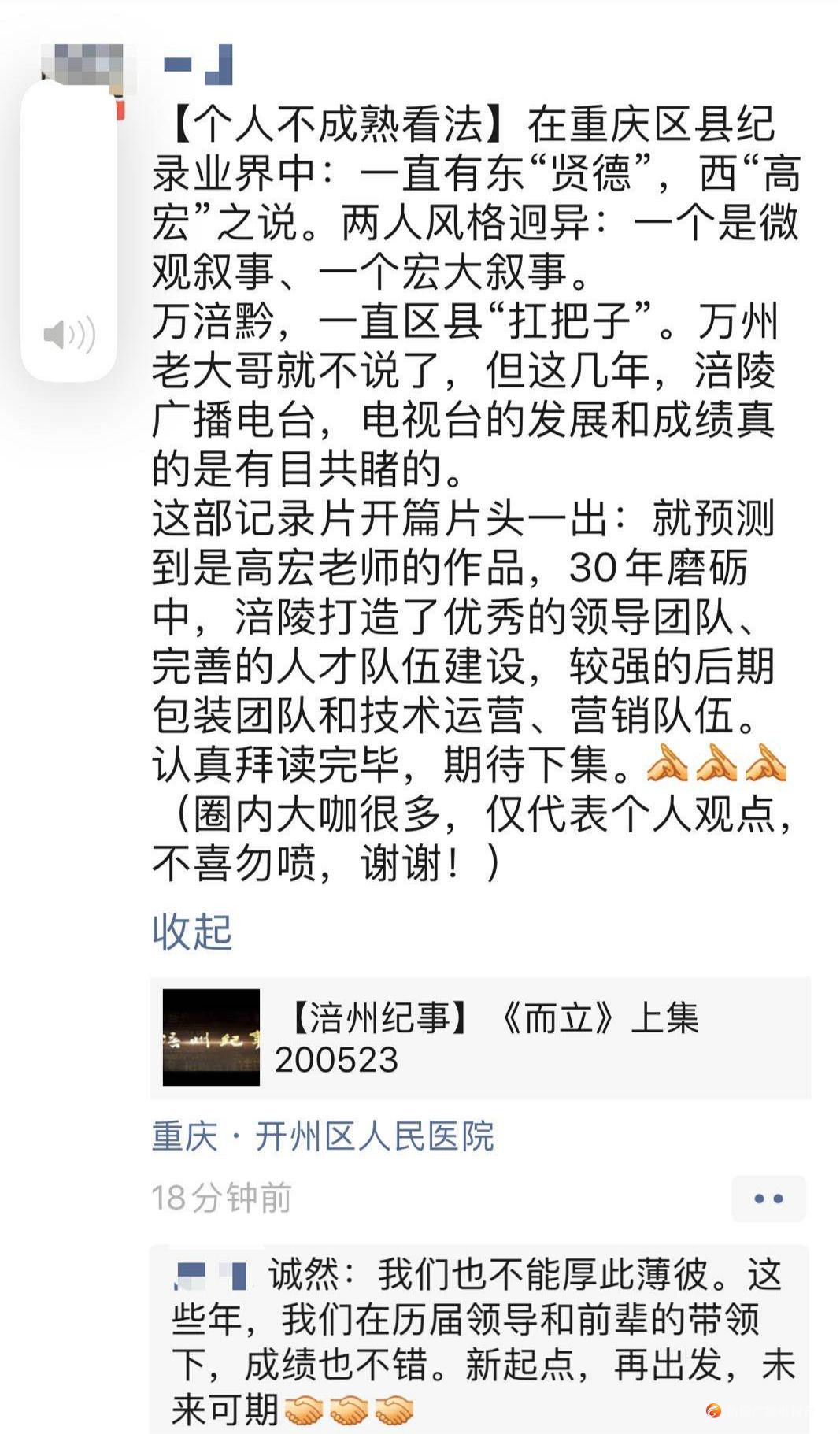The image size is (840, 1434).
Task: Open the commenter's name in the reply
Action: pyautogui.click(x=213, y=1275)
